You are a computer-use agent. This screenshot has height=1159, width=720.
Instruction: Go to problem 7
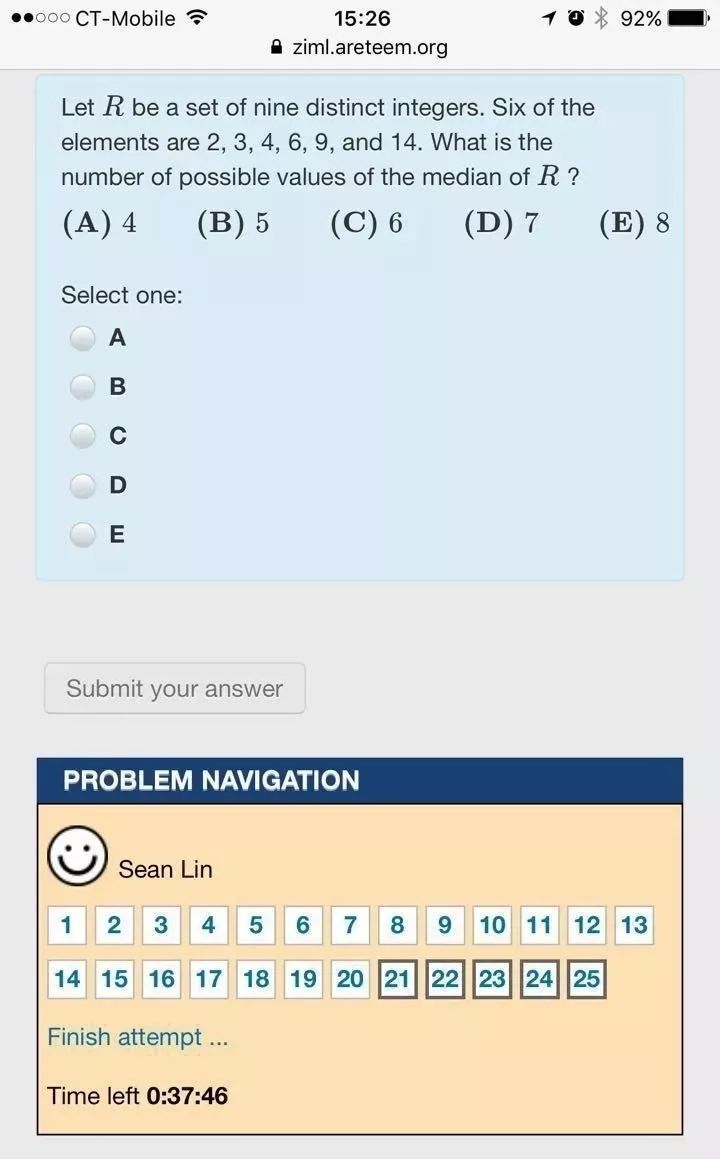point(350,925)
